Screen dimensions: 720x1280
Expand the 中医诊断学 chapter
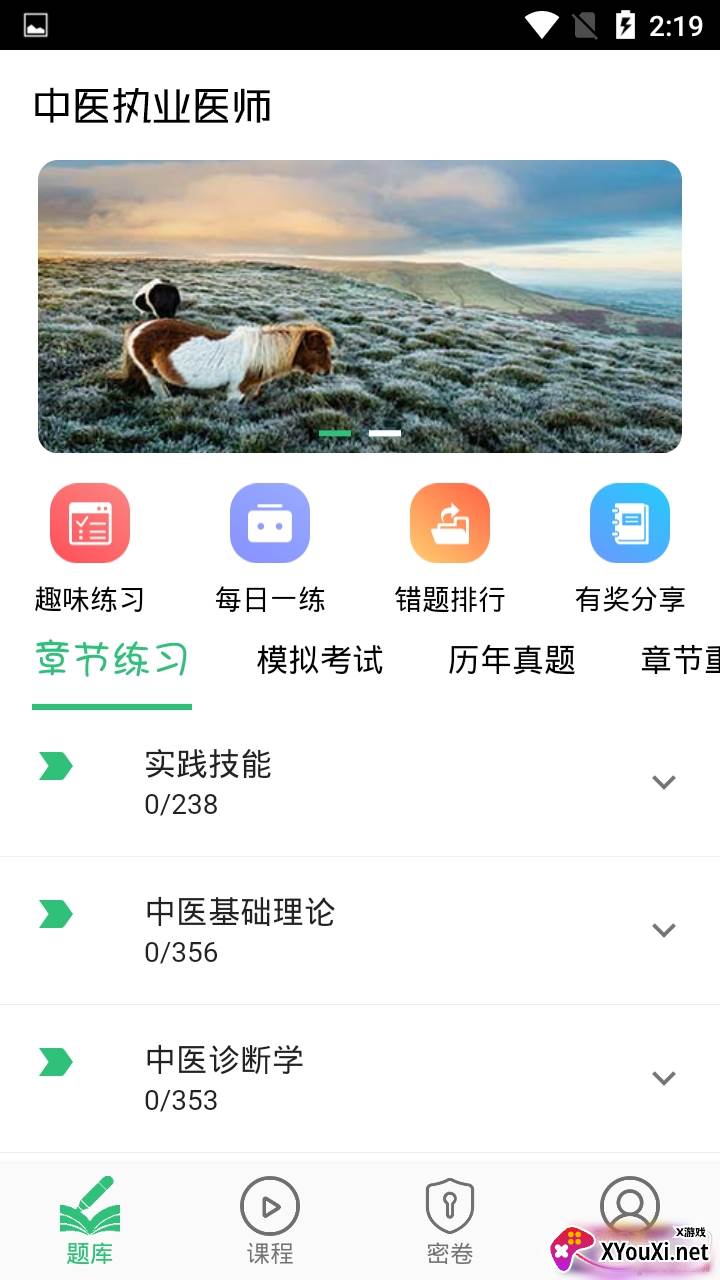pos(664,1078)
